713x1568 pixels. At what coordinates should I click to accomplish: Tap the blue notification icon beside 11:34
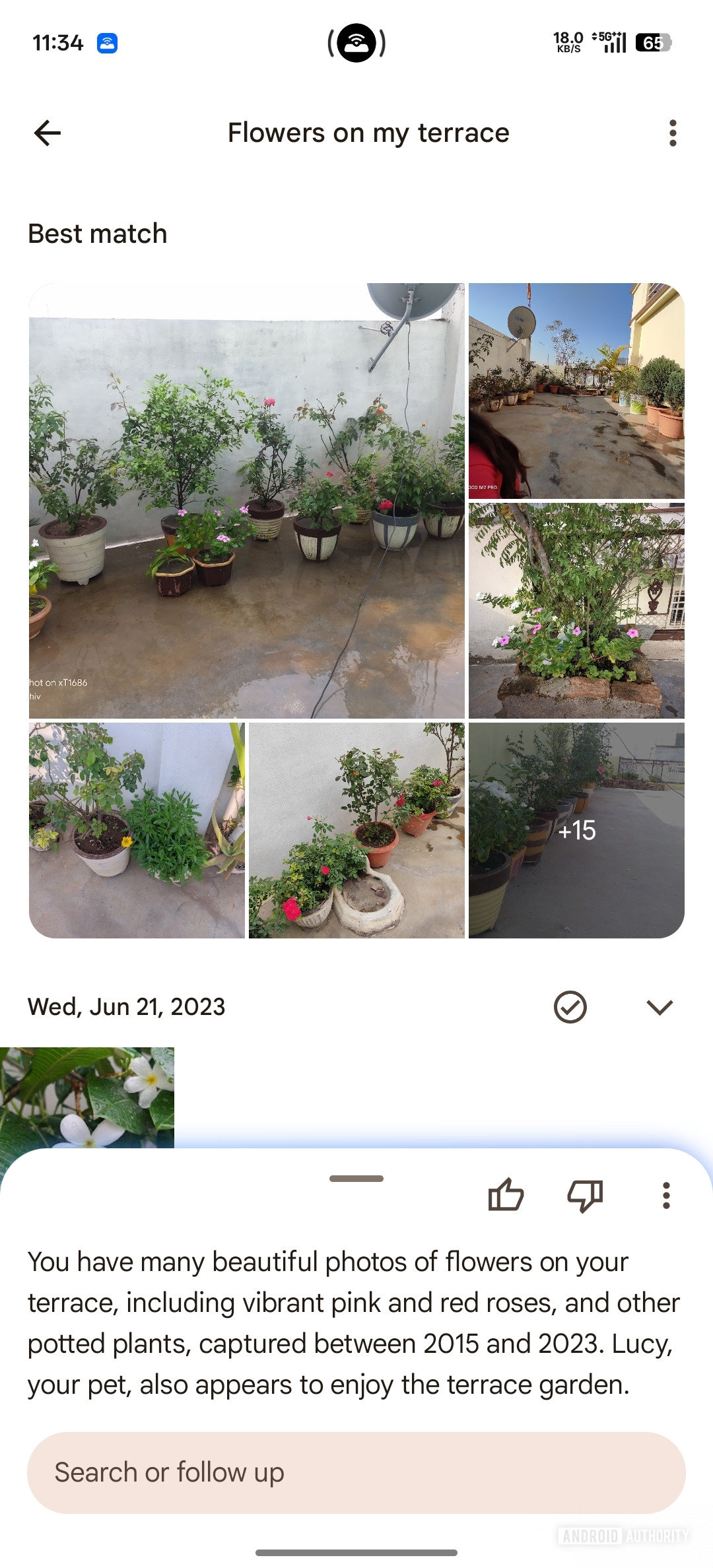[x=106, y=42]
